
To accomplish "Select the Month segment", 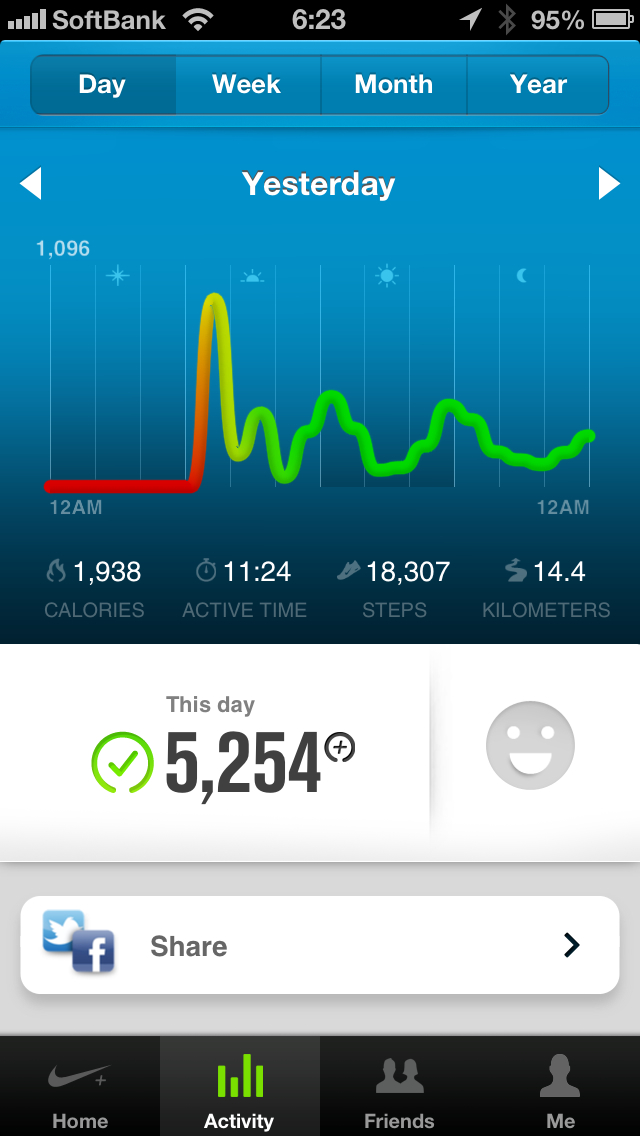I will tap(393, 85).
